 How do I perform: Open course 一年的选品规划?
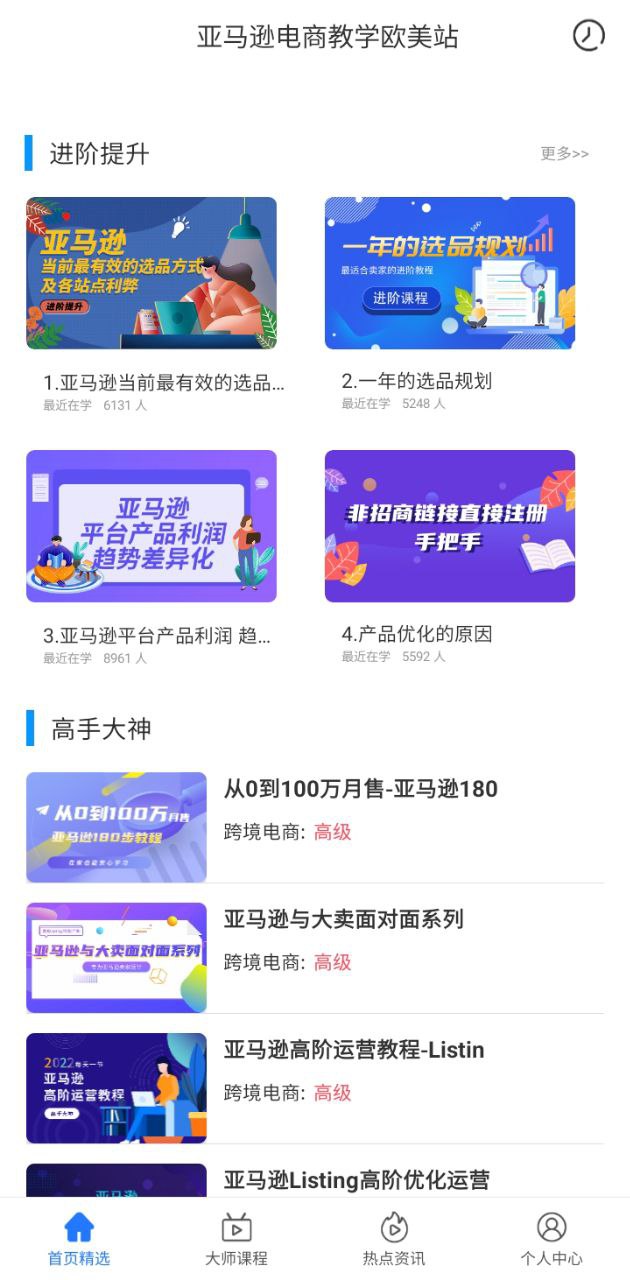coord(449,273)
